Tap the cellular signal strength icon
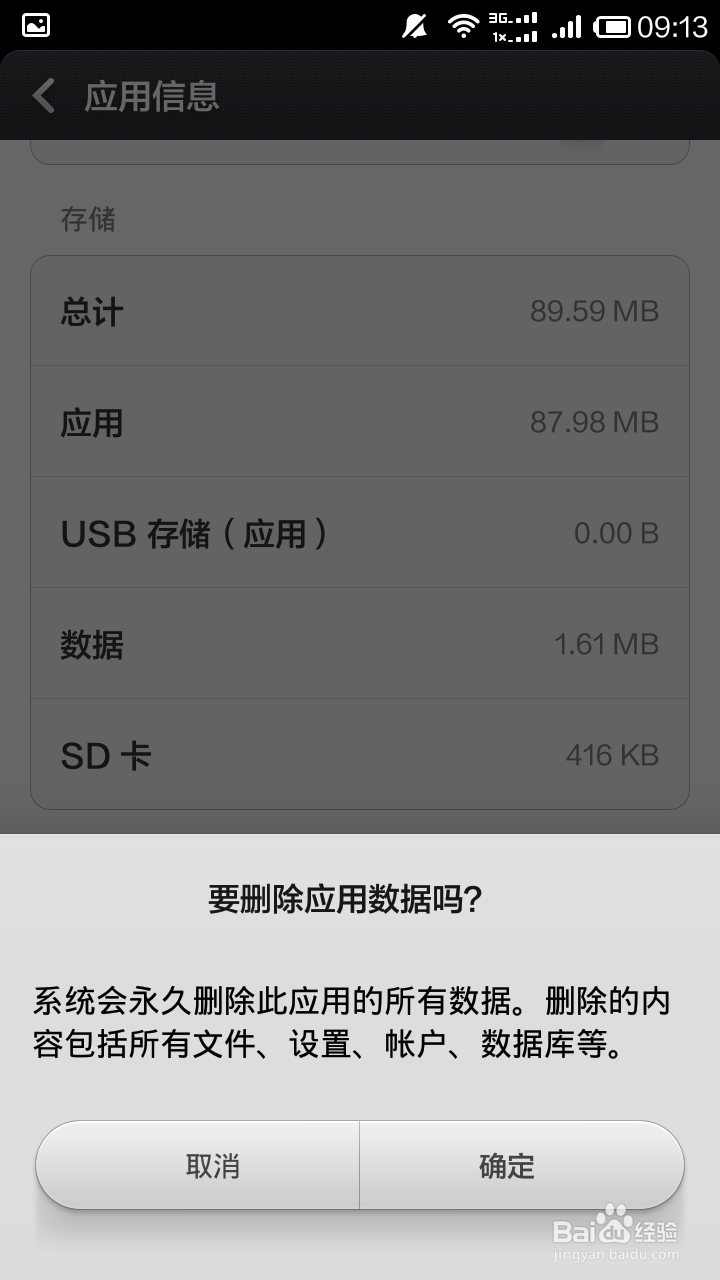720x1280 pixels. (x=565, y=25)
